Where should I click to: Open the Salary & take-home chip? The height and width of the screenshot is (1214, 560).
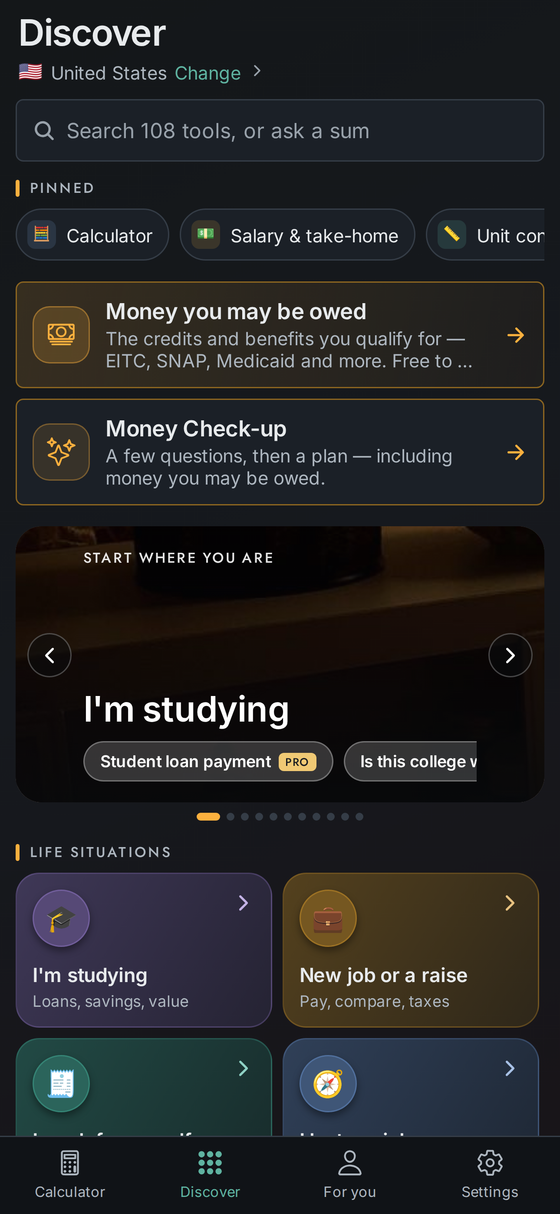[297, 235]
